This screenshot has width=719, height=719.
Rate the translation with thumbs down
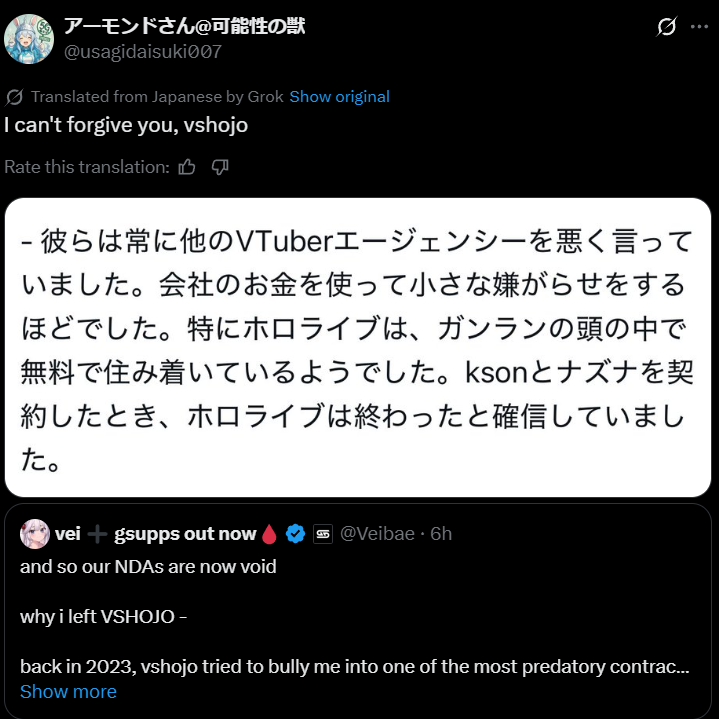tap(220, 167)
